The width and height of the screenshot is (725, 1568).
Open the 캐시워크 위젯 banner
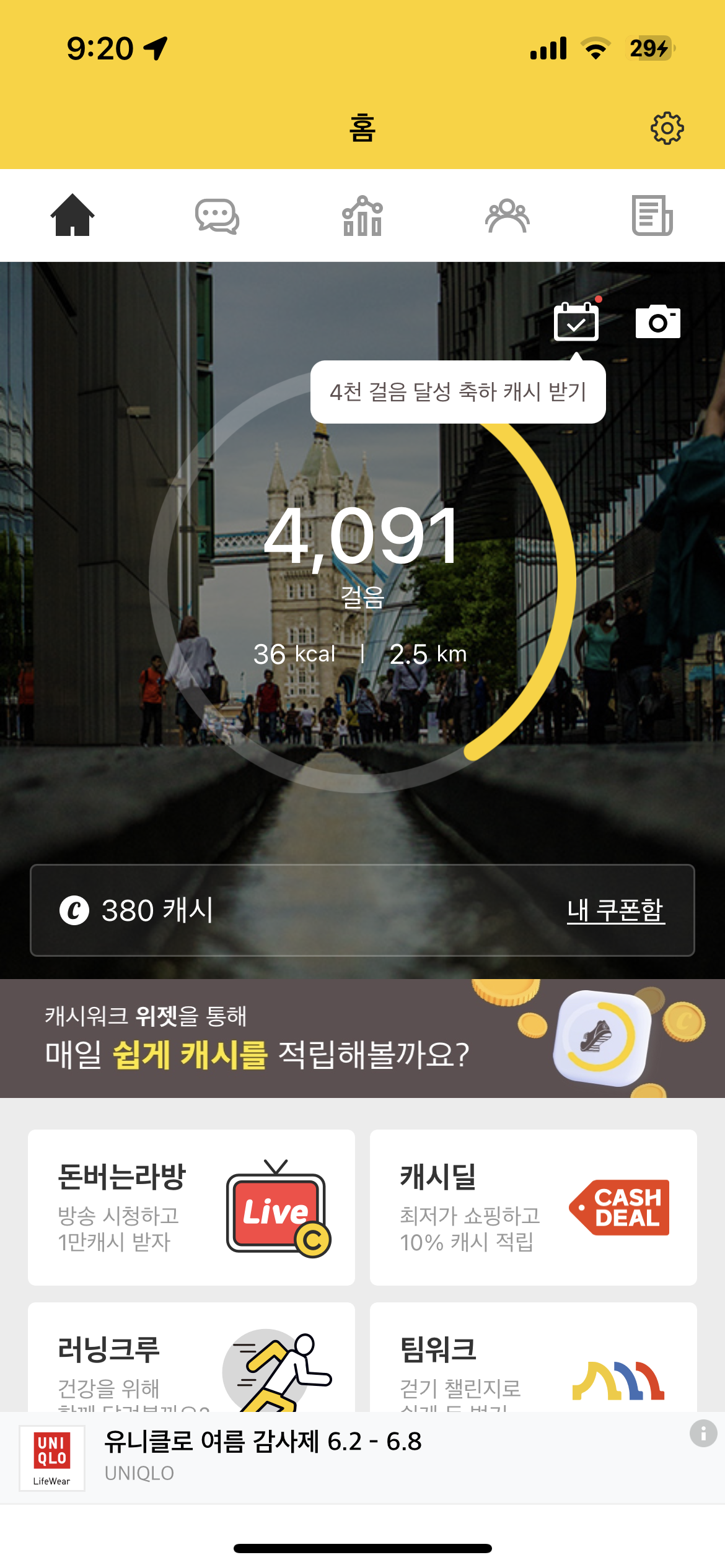tap(362, 1039)
